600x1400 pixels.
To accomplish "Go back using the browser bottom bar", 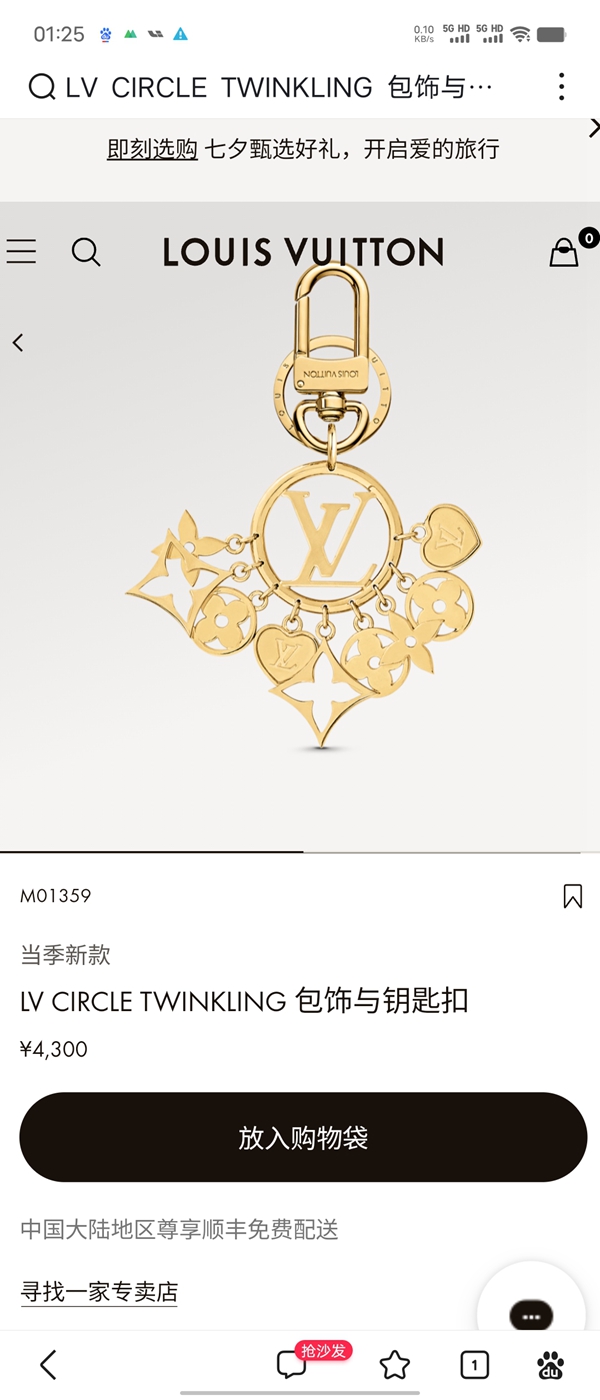I will pyautogui.click(x=48, y=1364).
